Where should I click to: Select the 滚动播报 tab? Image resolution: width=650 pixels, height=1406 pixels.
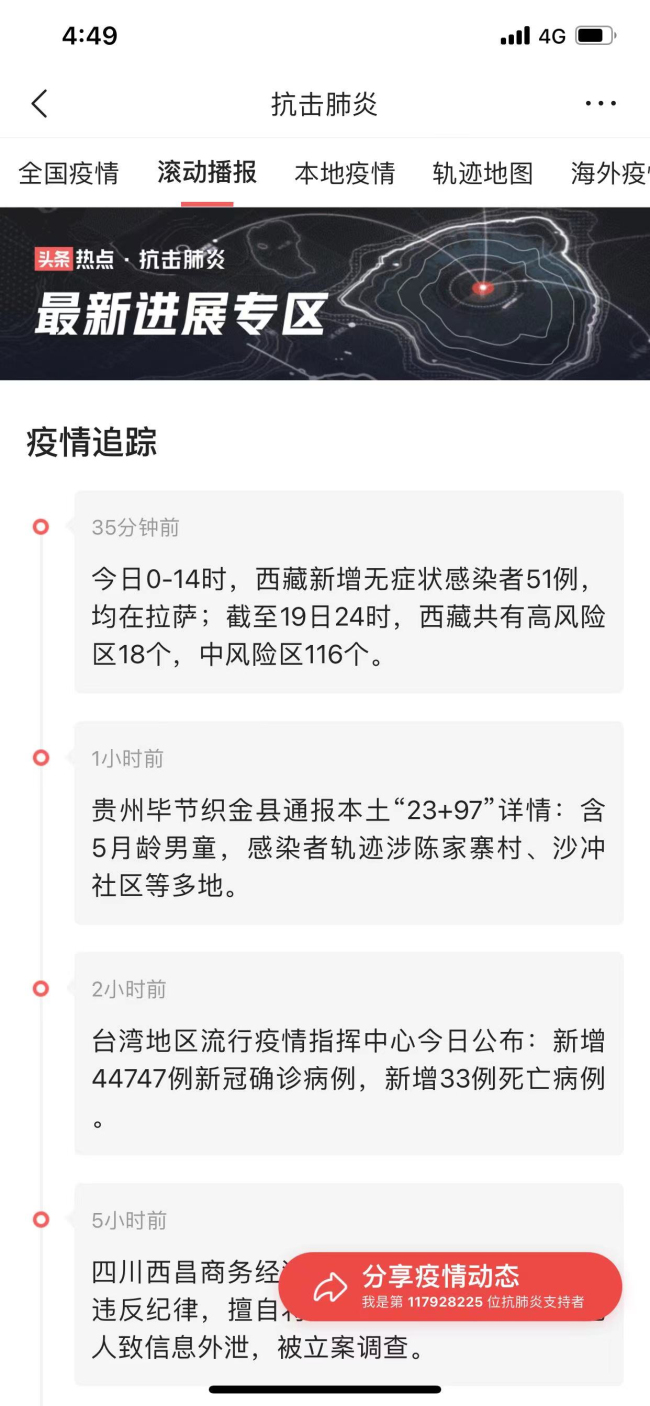click(207, 173)
